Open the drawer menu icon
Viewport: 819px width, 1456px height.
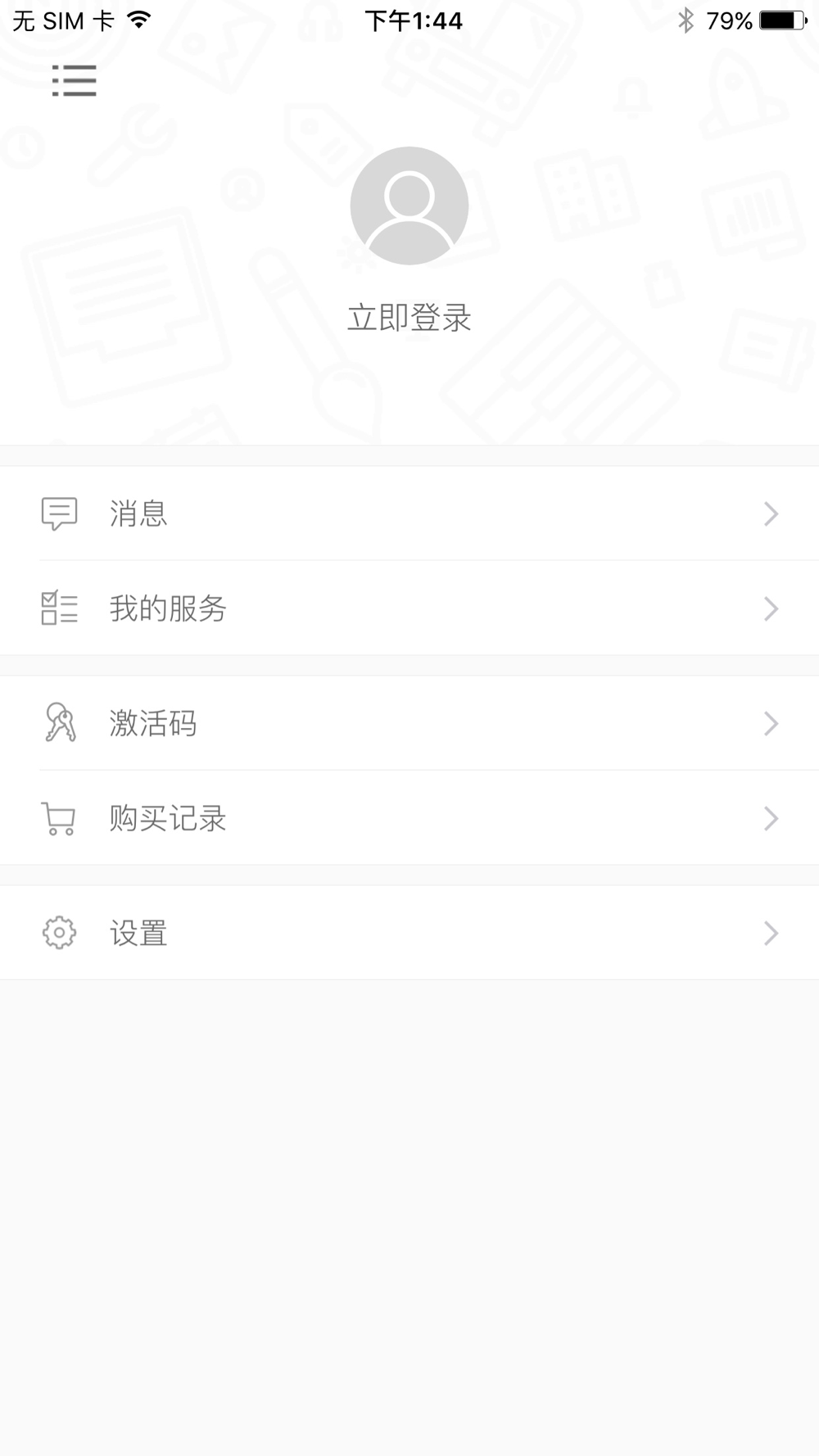point(75,80)
